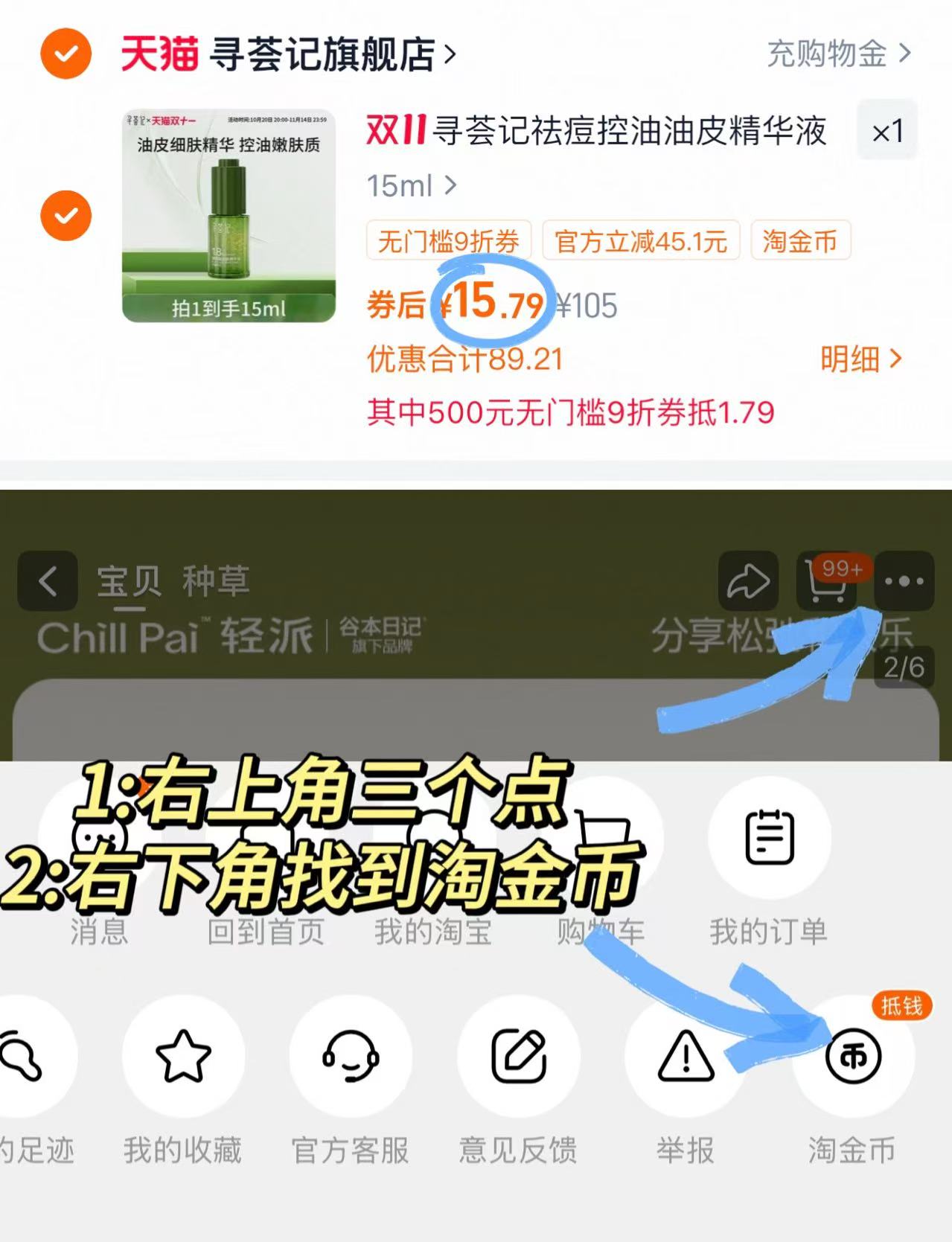Open 寻荟记旗舰店 store page
Screen dimensions: 952x1242
(x=322, y=52)
